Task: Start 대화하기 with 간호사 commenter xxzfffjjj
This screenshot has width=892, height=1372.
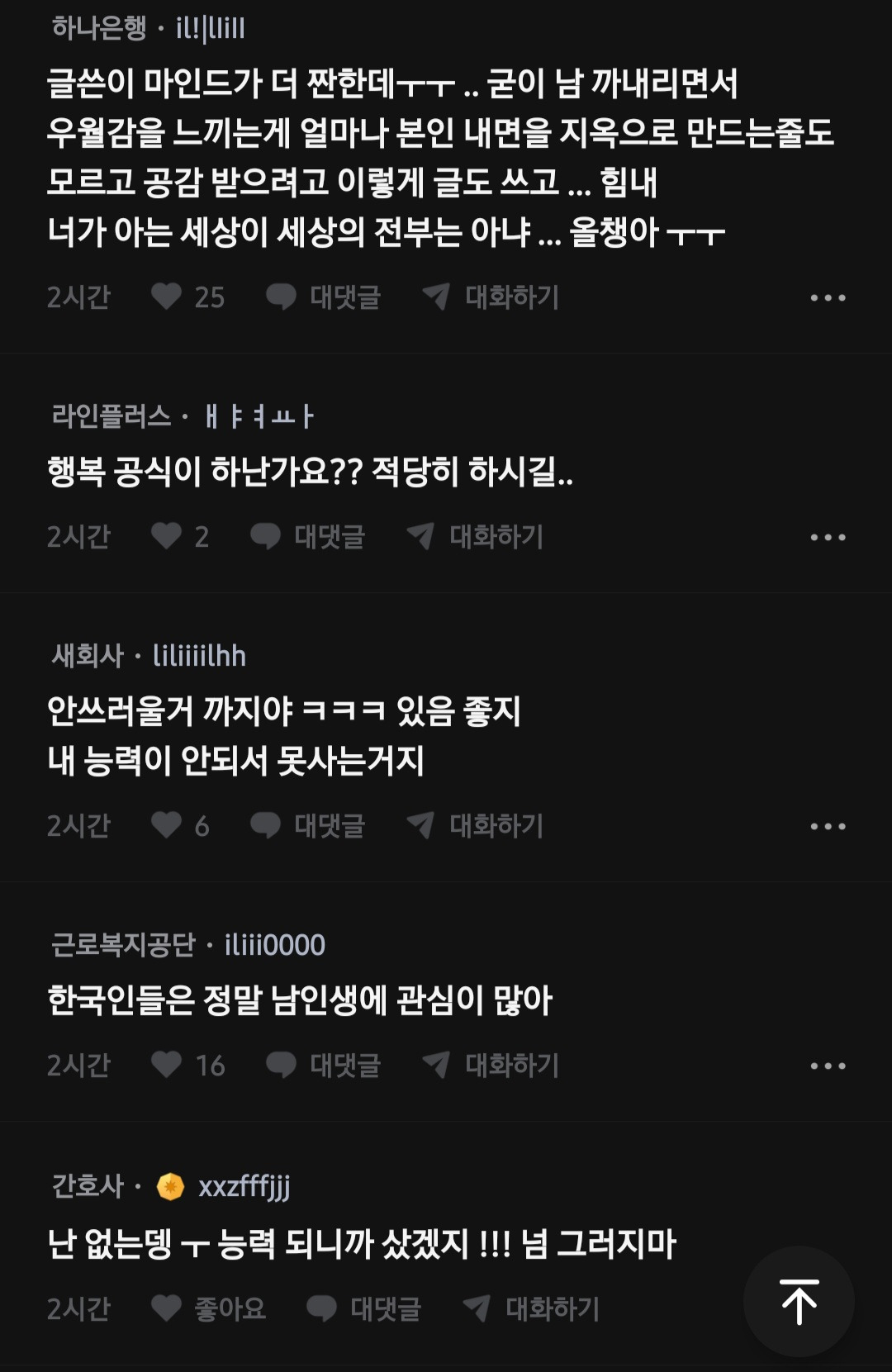Action: click(531, 1308)
